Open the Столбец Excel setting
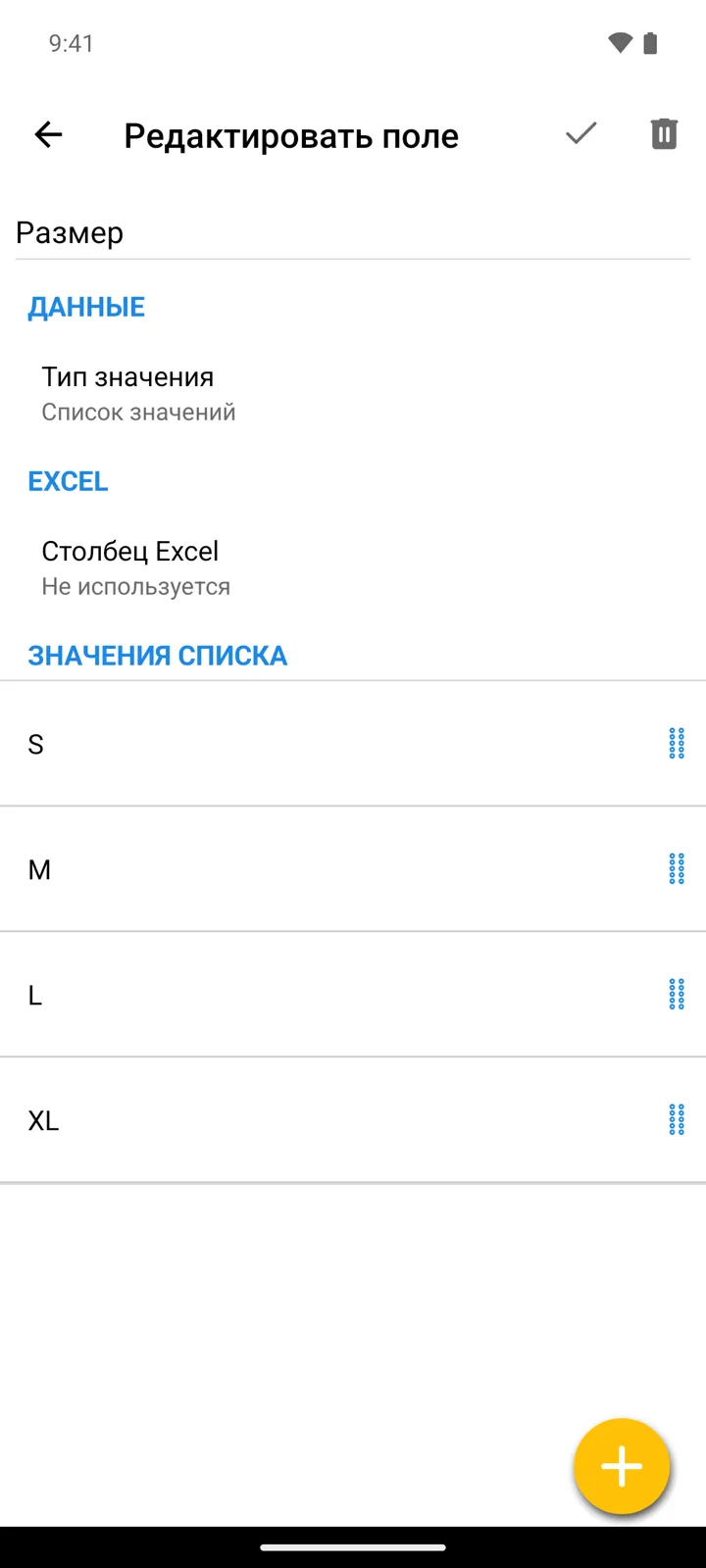 pos(353,568)
